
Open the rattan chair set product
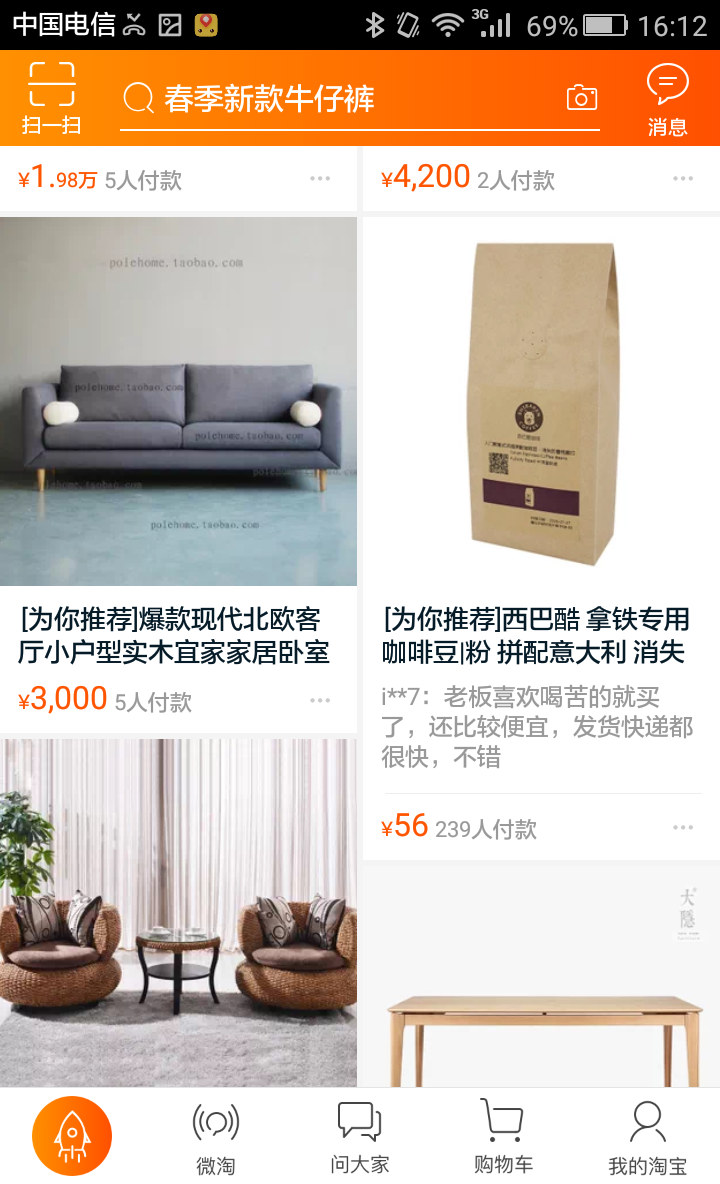pyautogui.click(x=178, y=912)
